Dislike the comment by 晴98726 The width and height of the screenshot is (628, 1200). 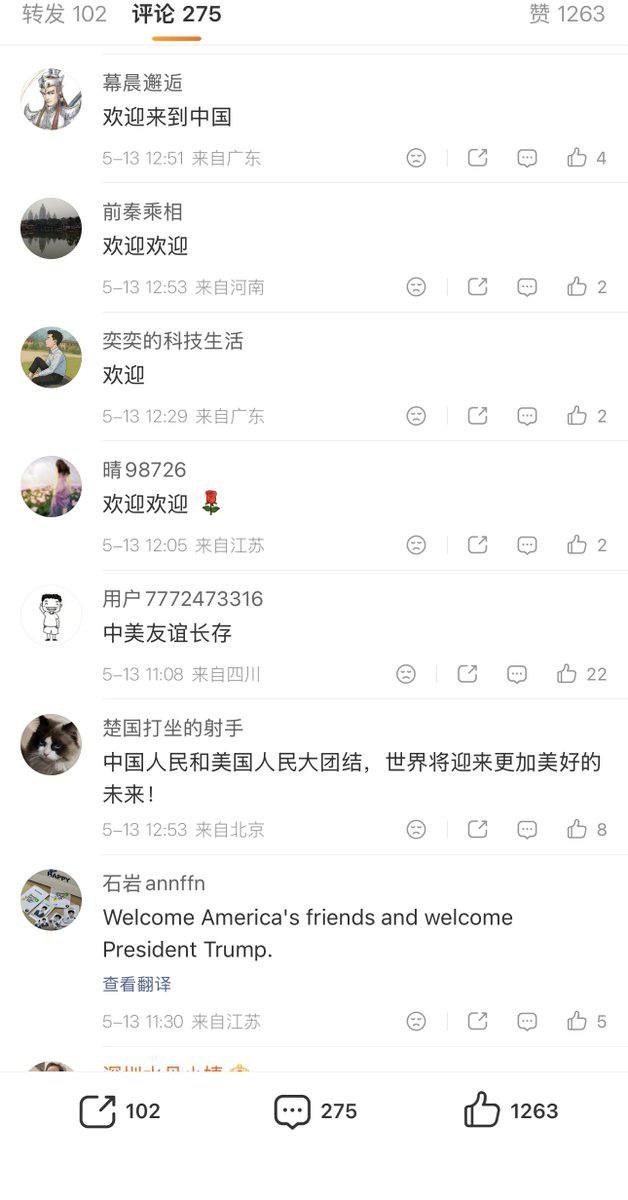416,545
